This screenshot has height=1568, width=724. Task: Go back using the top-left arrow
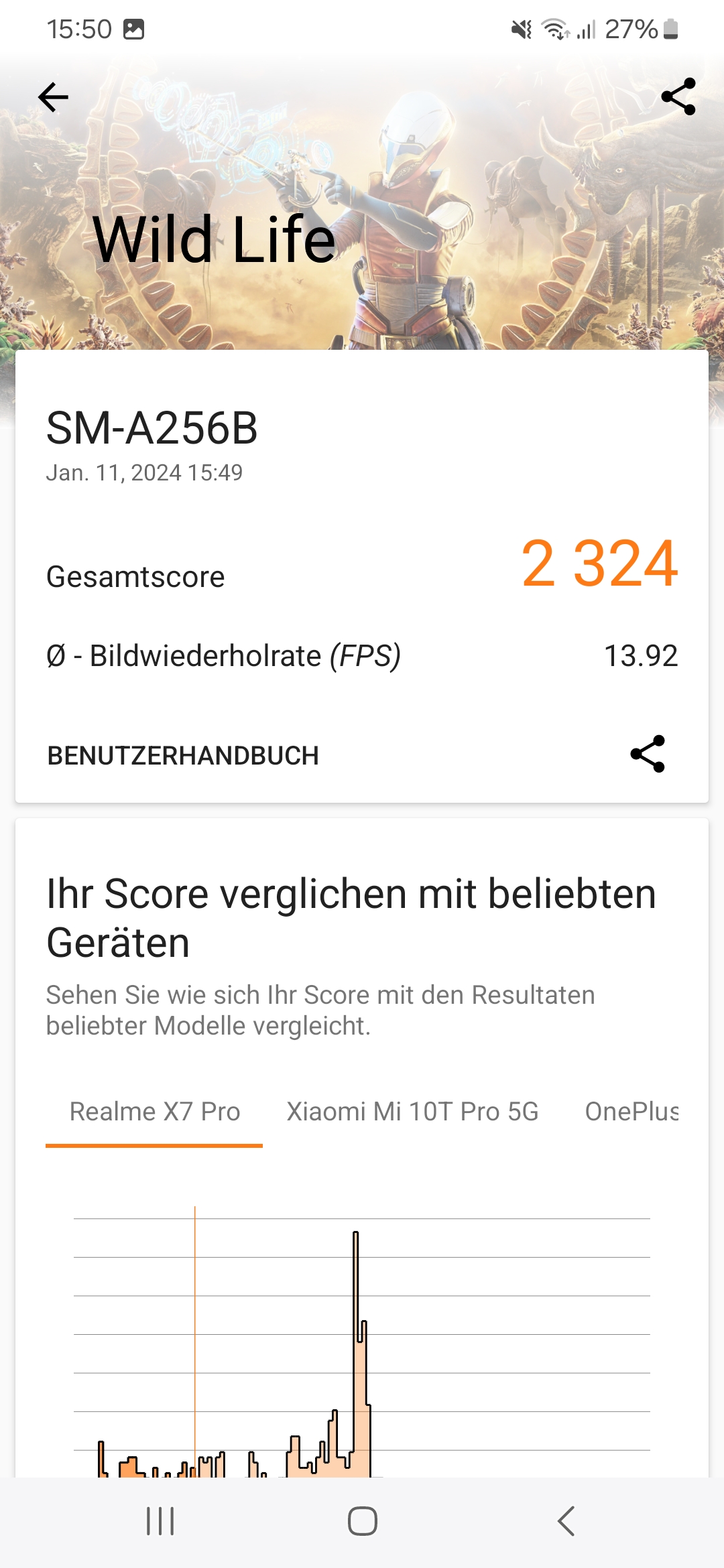pos(54,98)
